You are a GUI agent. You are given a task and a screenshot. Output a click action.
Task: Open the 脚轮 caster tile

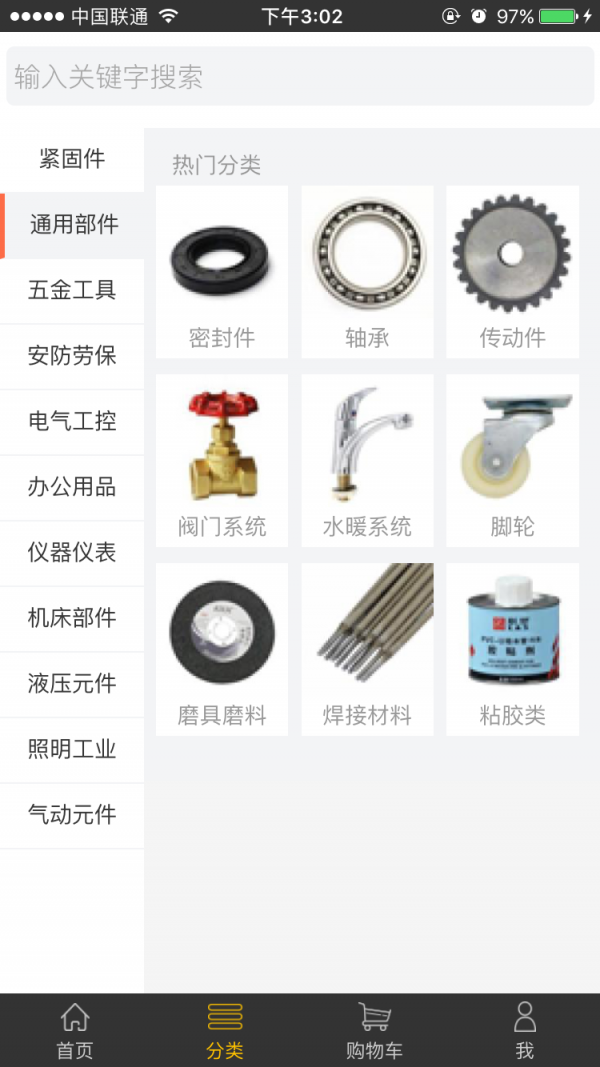[x=512, y=461]
